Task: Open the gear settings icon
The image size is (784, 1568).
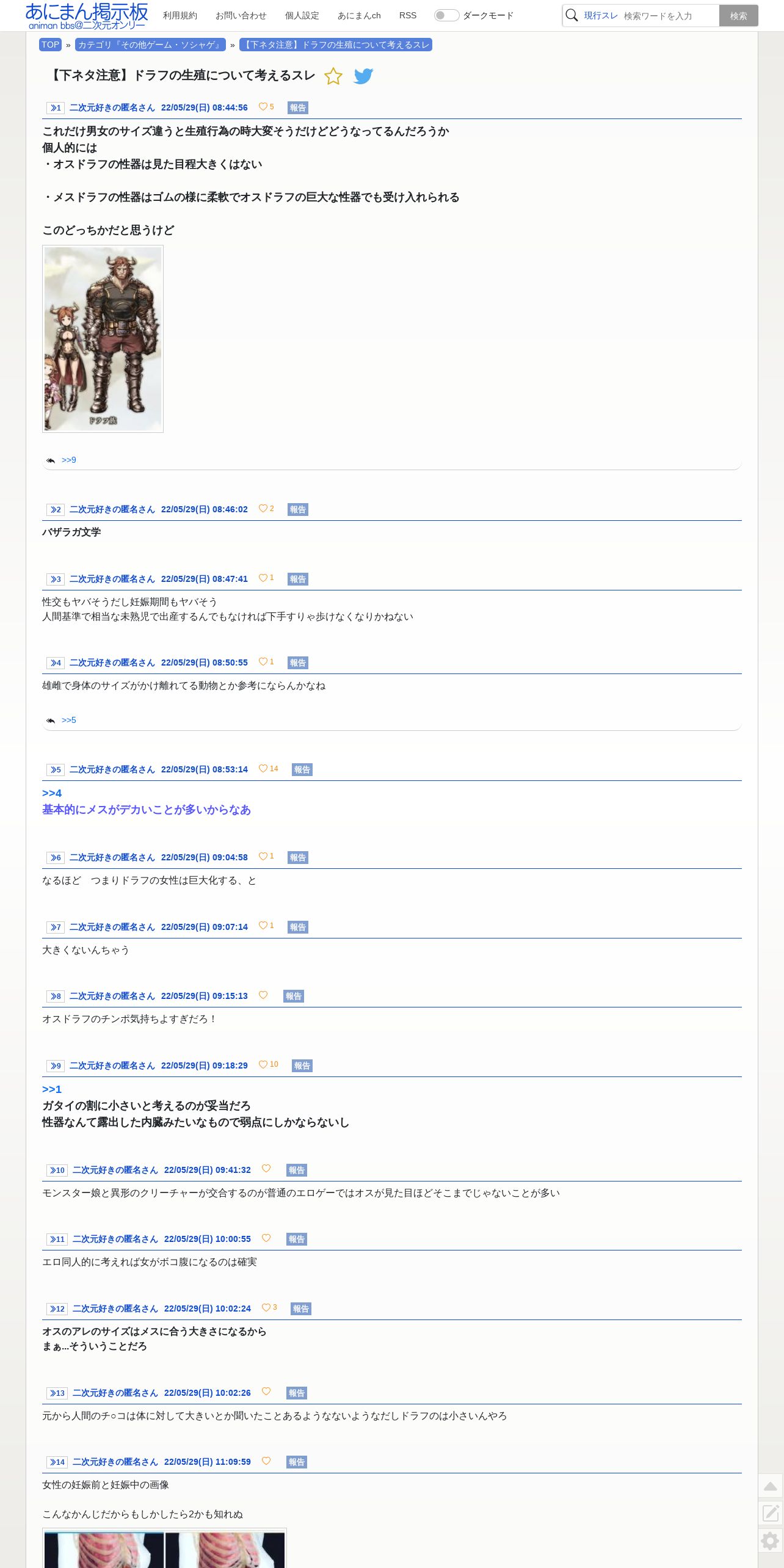Action: [771, 1541]
